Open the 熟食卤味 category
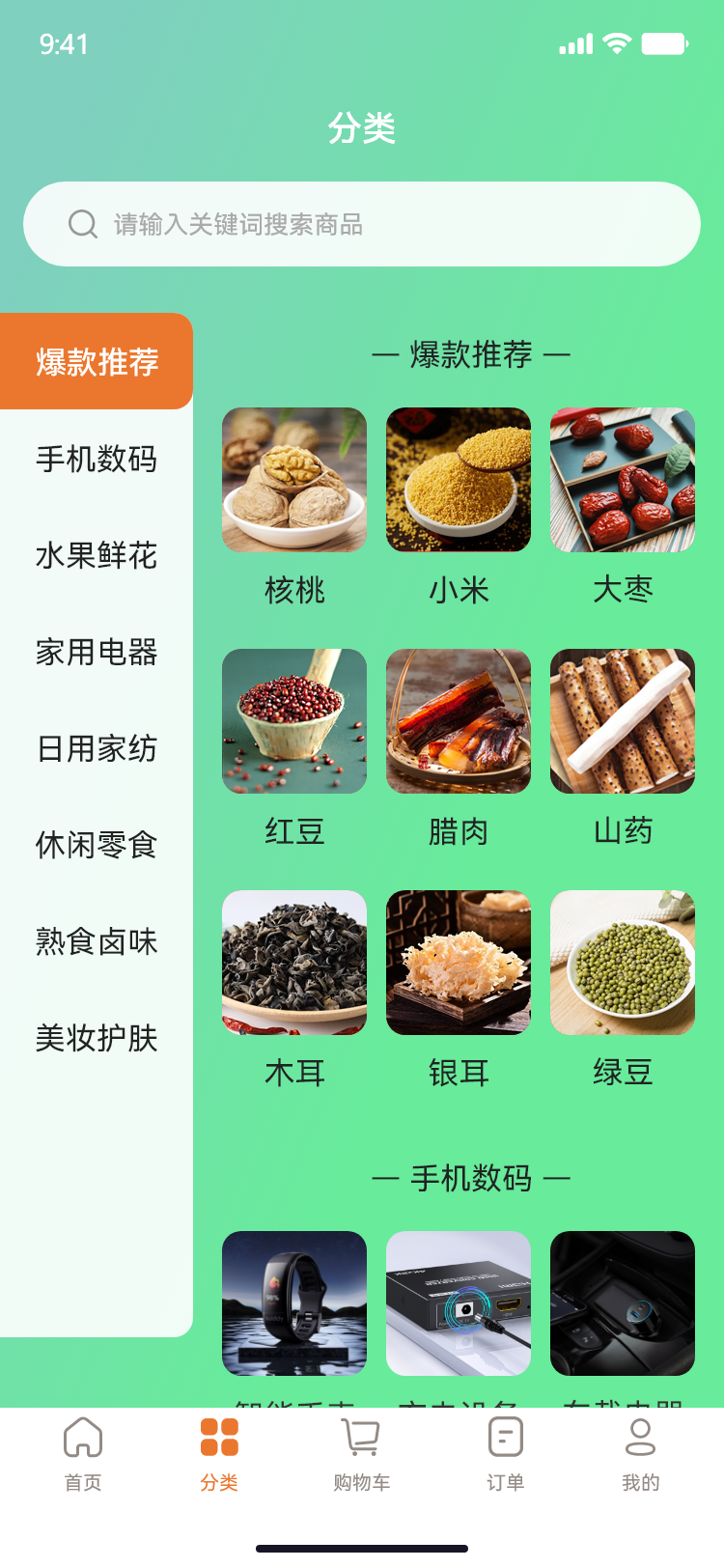 click(97, 941)
